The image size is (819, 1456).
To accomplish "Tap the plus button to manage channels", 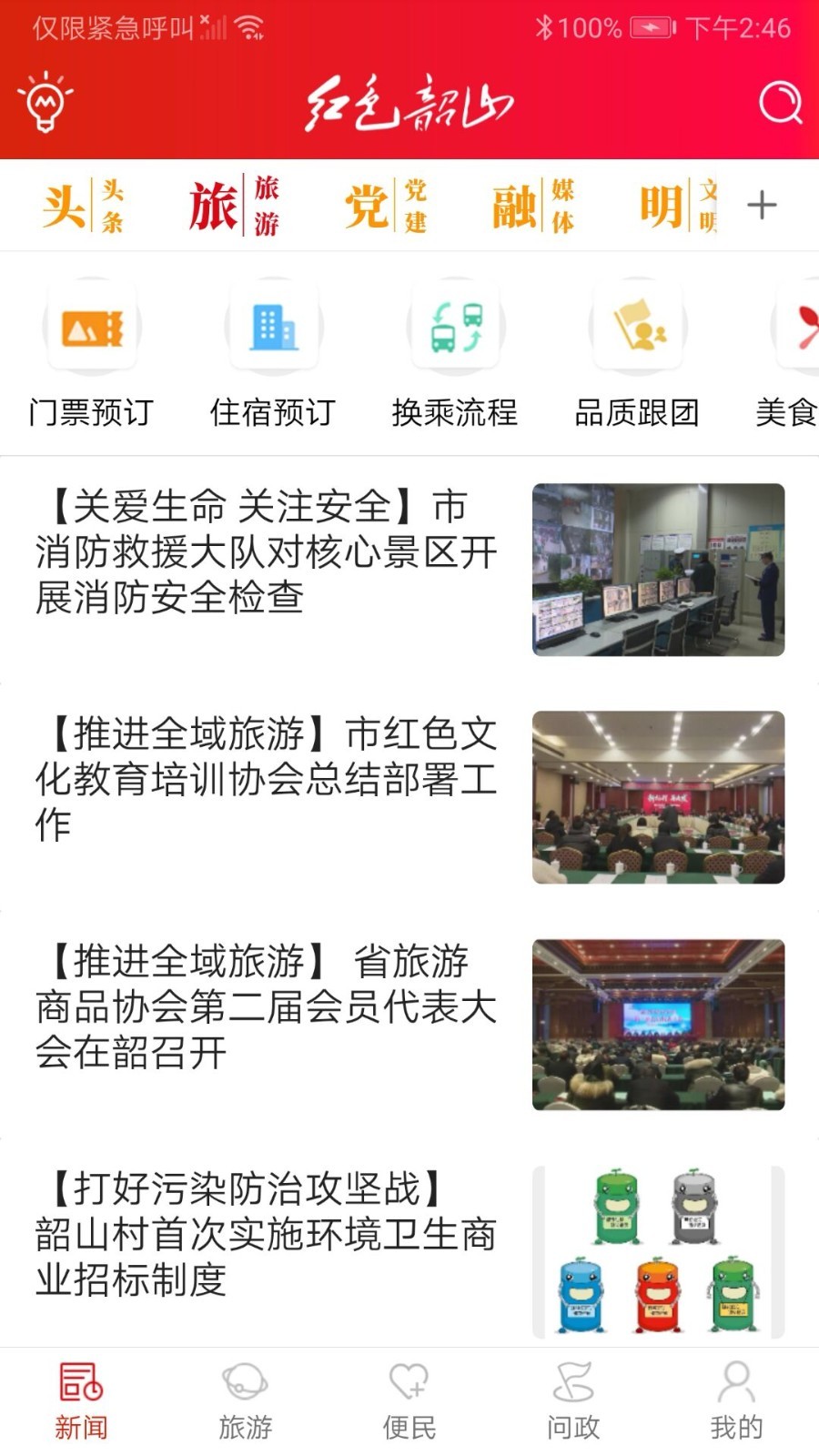I will pyautogui.click(x=763, y=205).
